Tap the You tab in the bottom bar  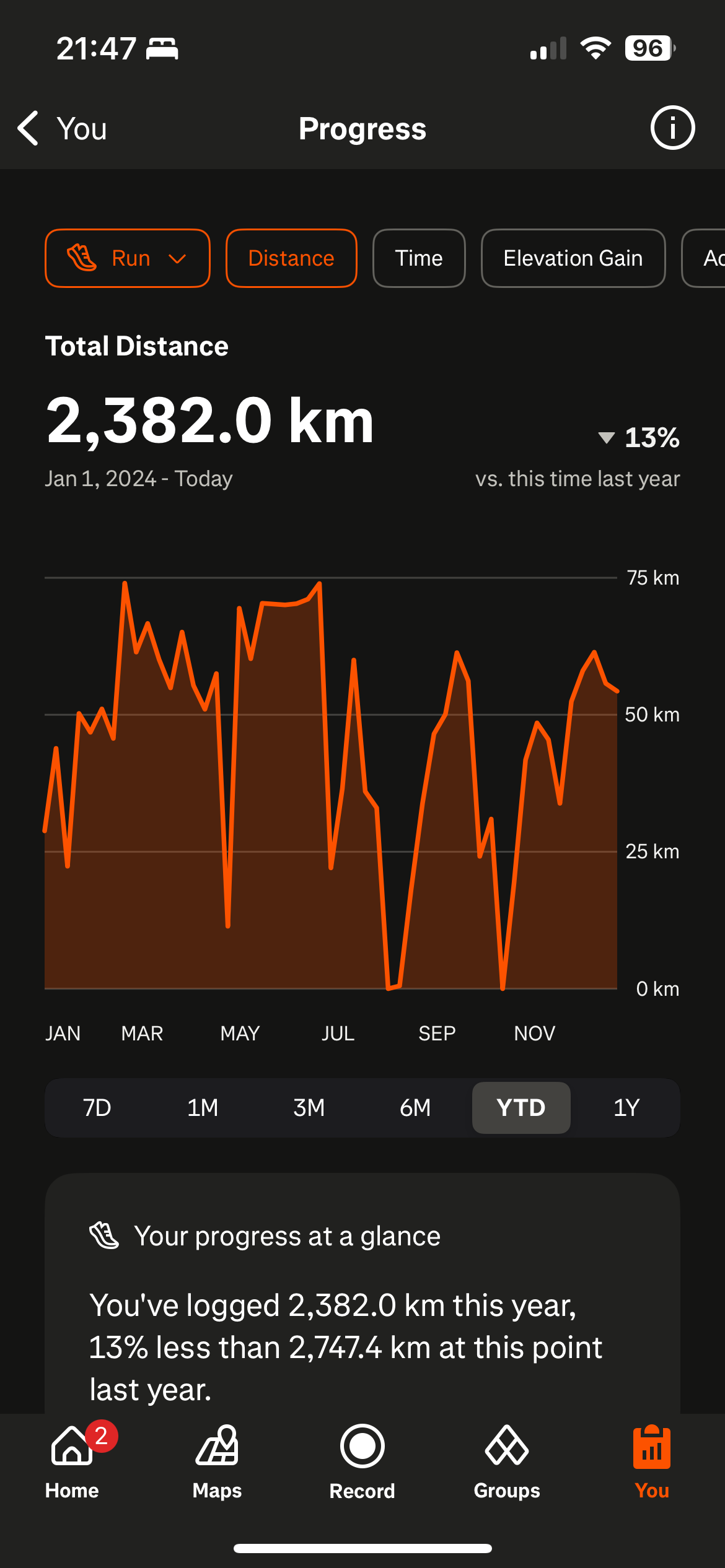[x=652, y=1461]
